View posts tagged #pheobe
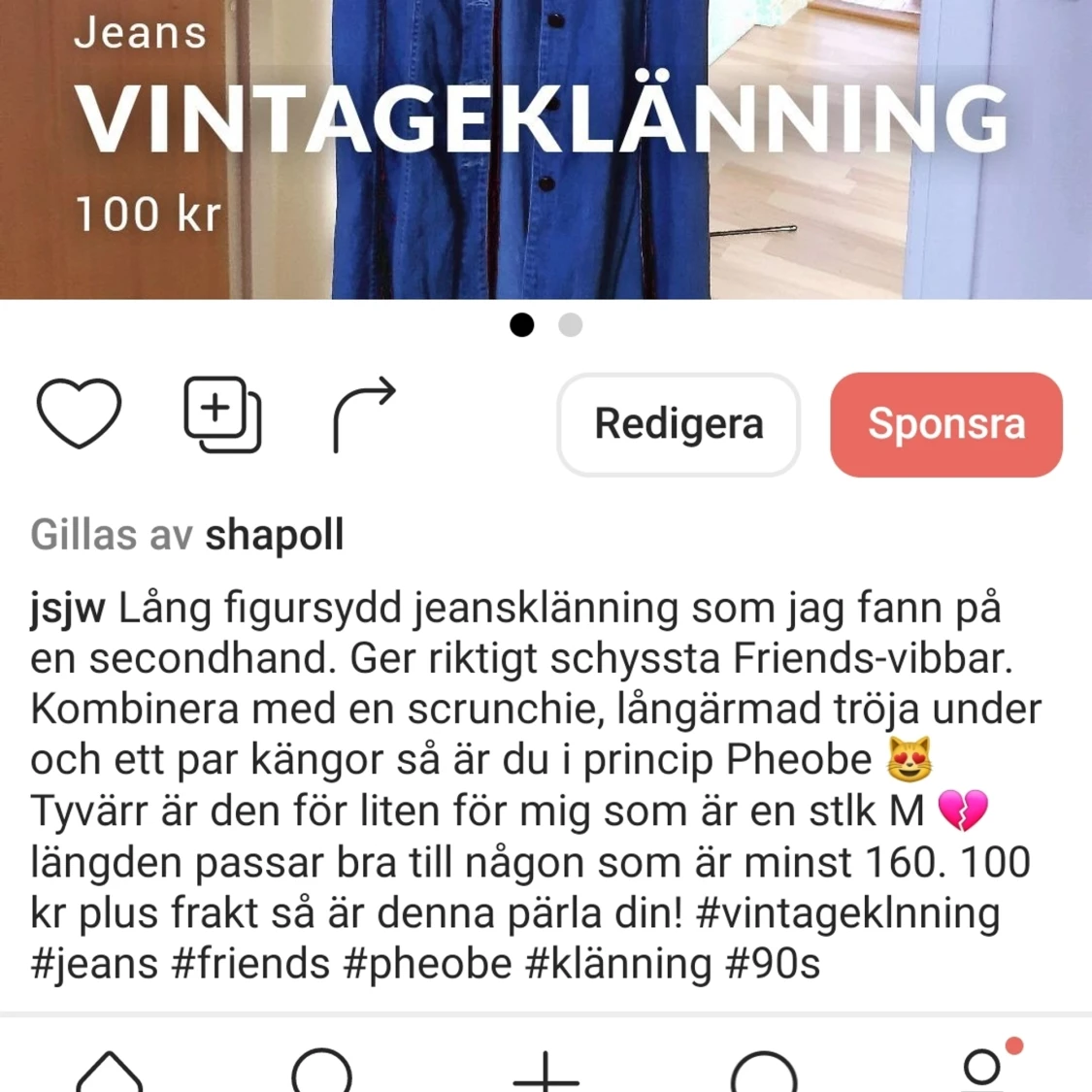Image resolution: width=1092 pixels, height=1092 pixels. (x=427, y=964)
